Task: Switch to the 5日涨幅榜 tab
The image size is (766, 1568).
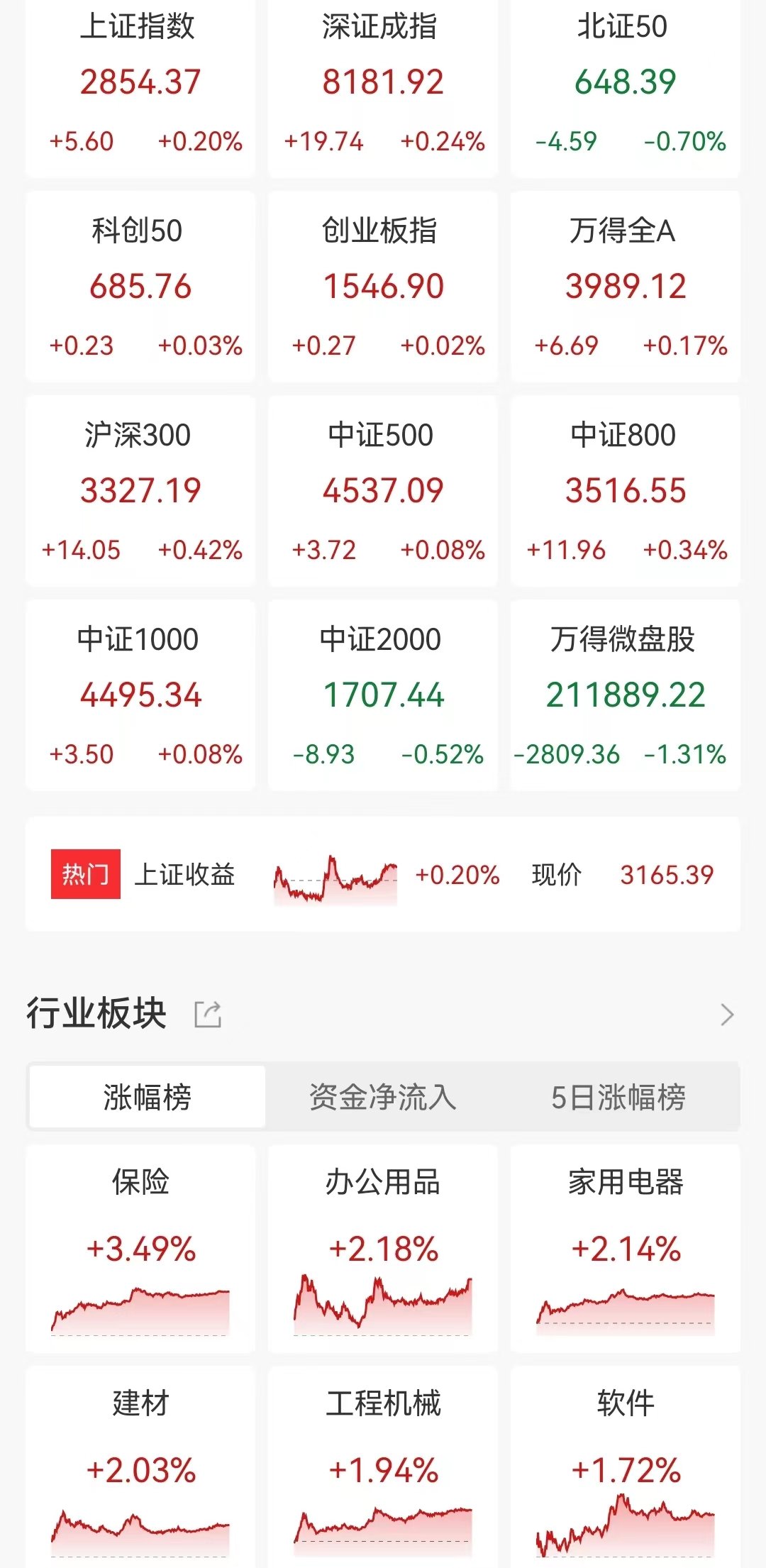Action: (618, 1097)
